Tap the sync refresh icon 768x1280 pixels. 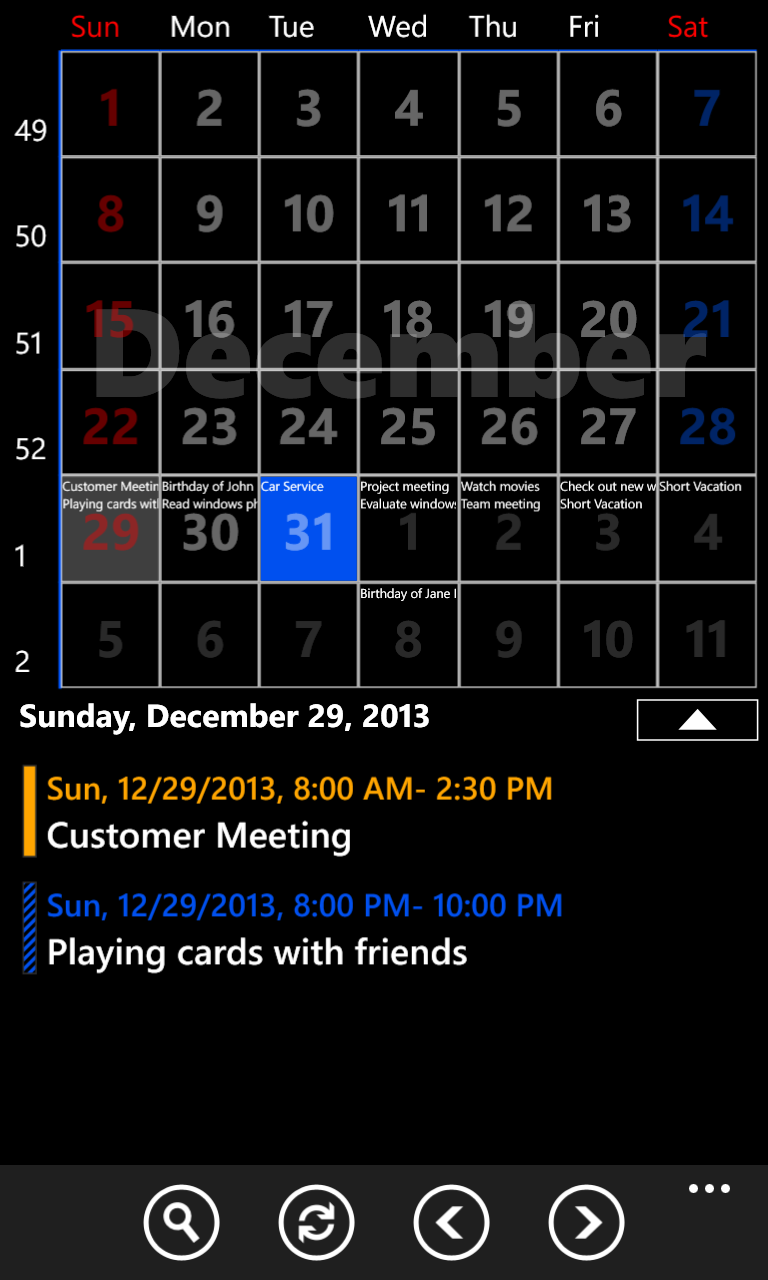317,1222
